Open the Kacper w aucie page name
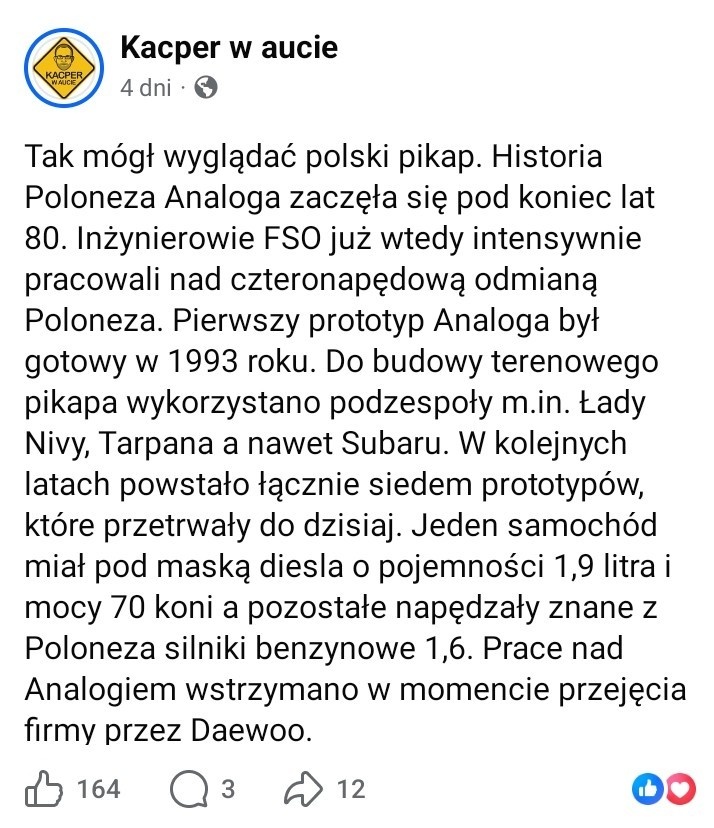This screenshot has height=828, width=714. (228, 47)
